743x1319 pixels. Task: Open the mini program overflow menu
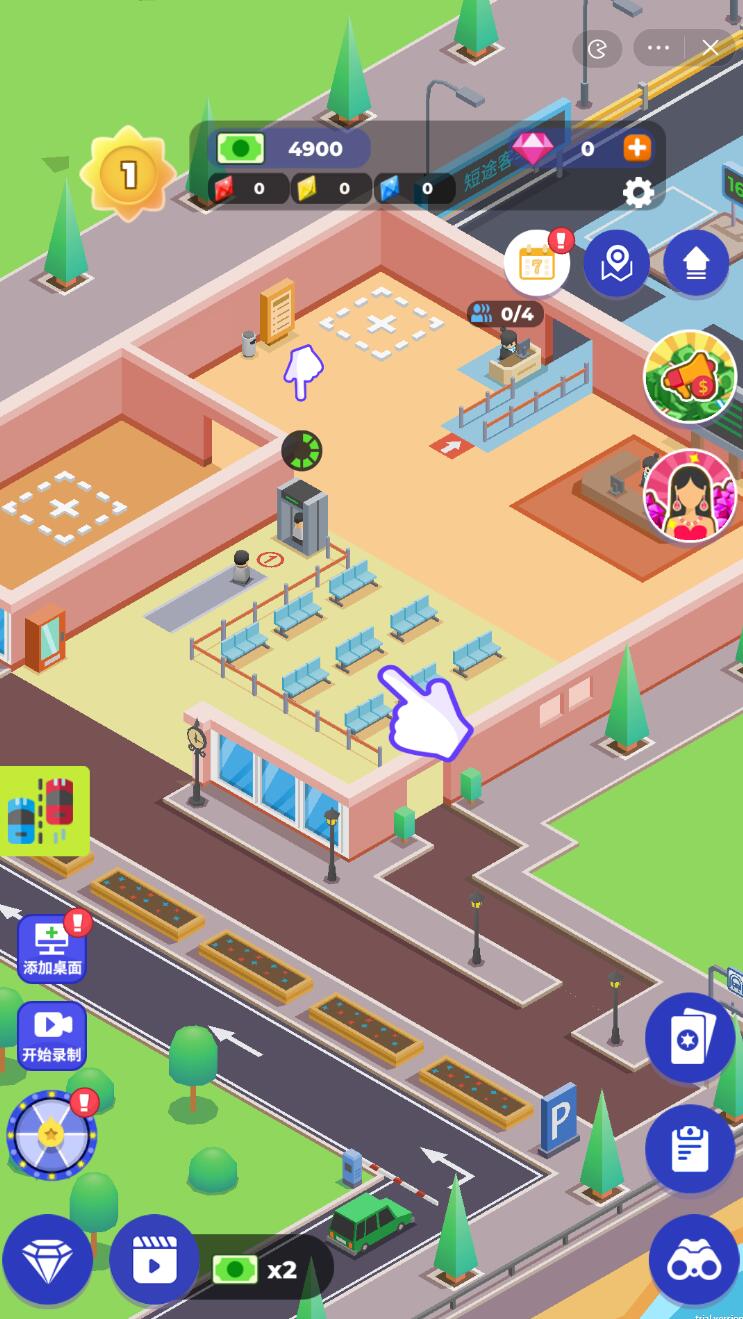tap(658, 48)
